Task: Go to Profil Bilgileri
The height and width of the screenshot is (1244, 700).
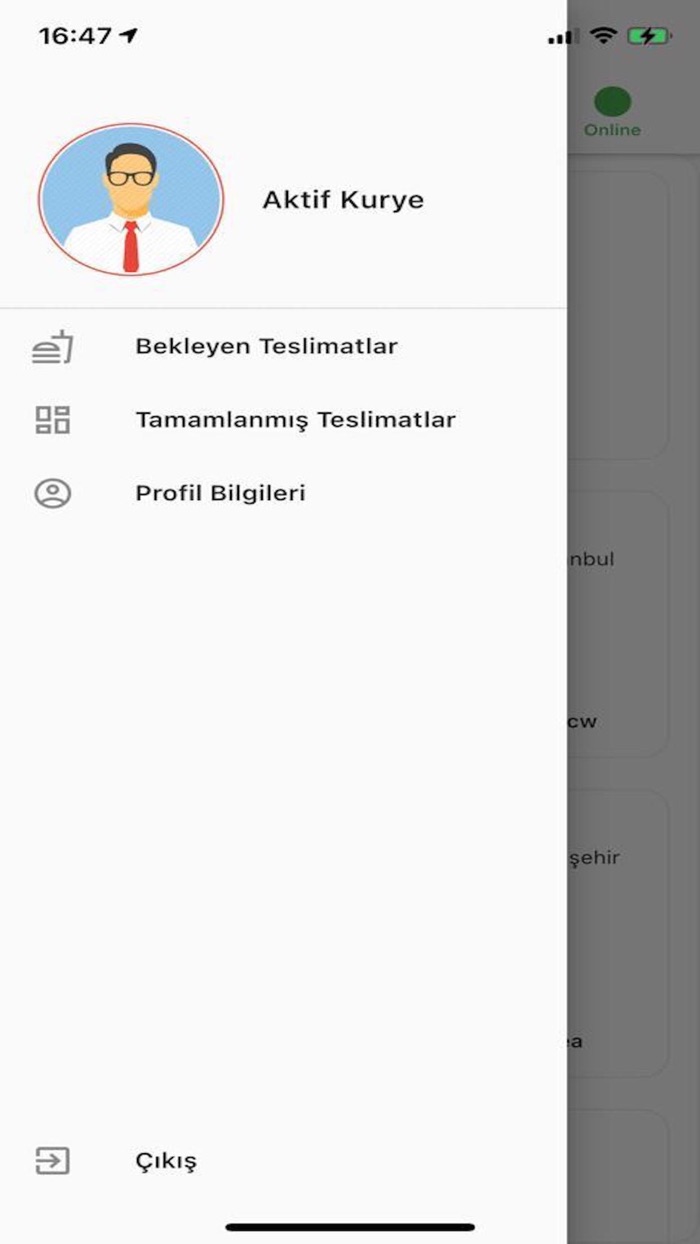Action: tap(283, 493)
